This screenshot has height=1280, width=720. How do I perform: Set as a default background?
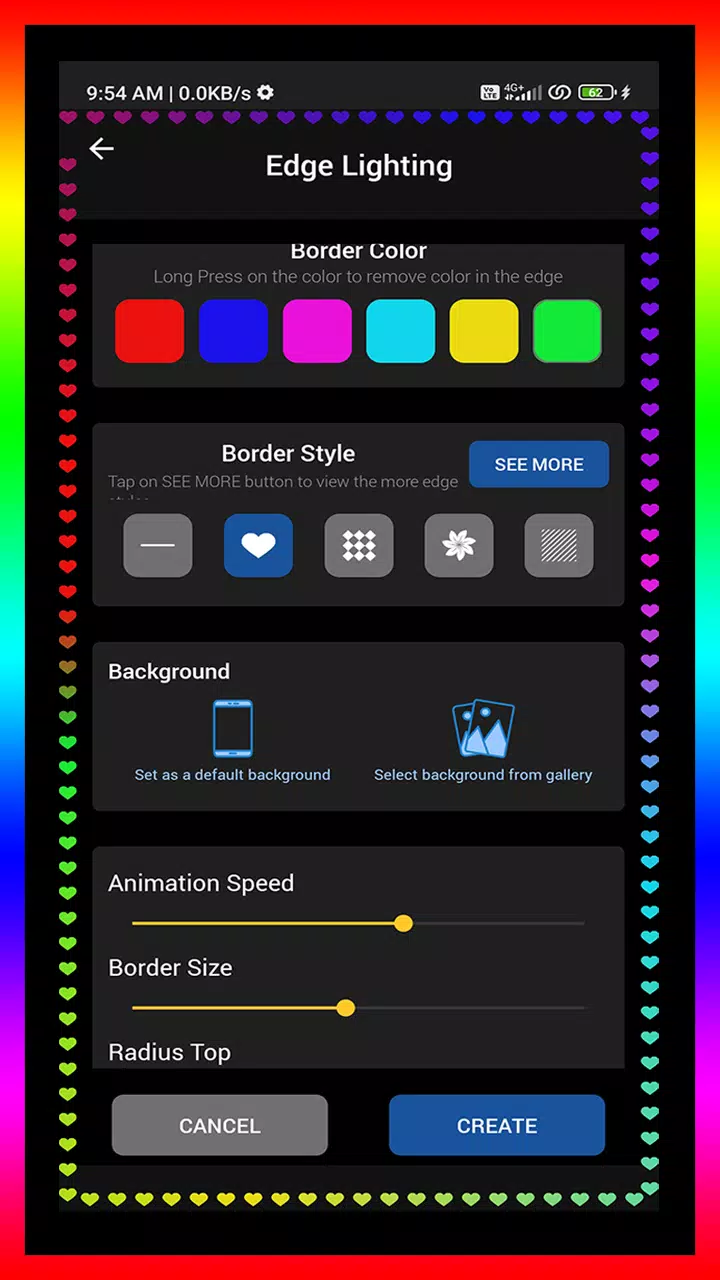pyautogui.click(x=232, y=740)
